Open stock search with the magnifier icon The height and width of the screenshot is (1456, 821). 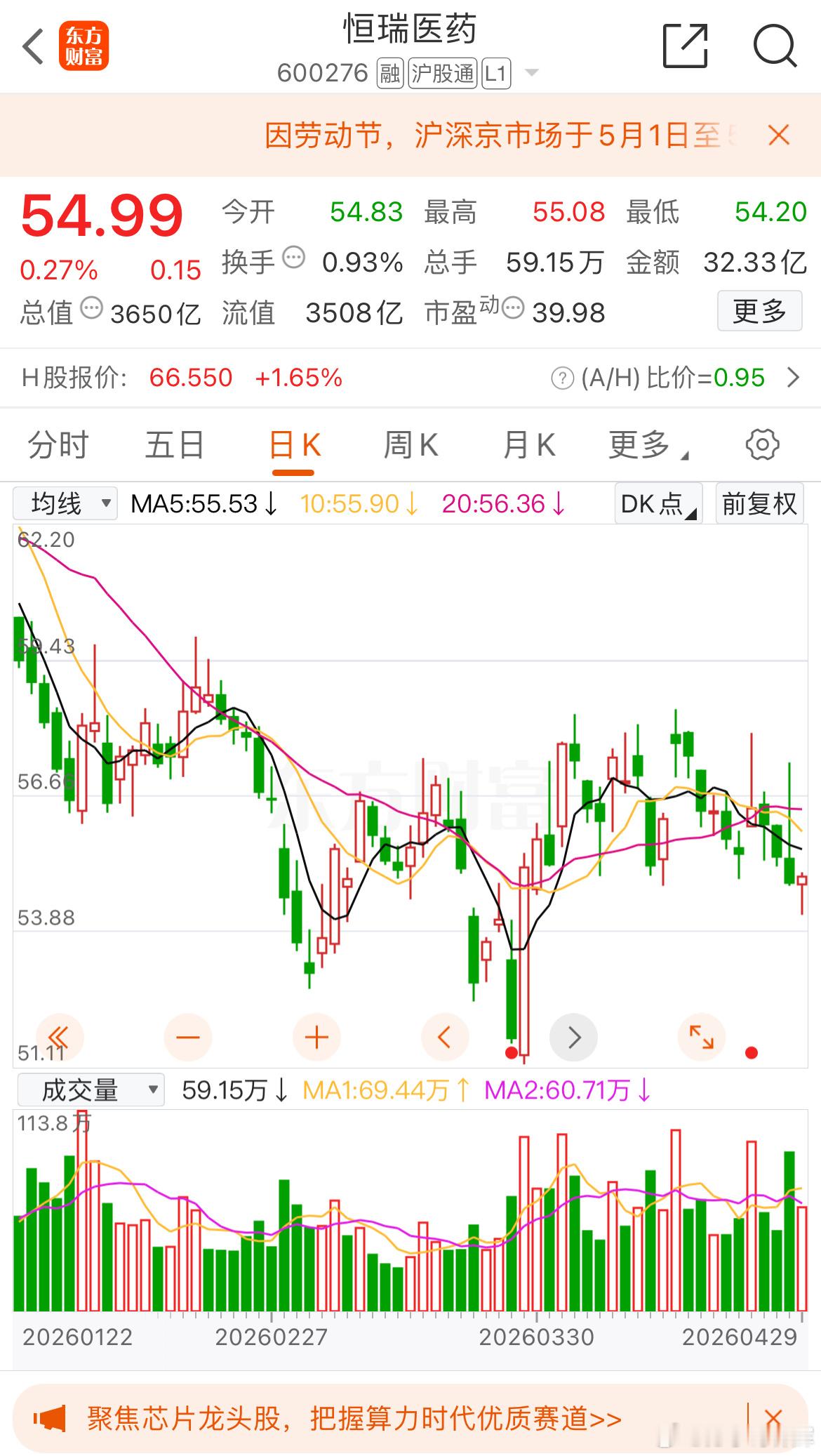coord(774,45)
